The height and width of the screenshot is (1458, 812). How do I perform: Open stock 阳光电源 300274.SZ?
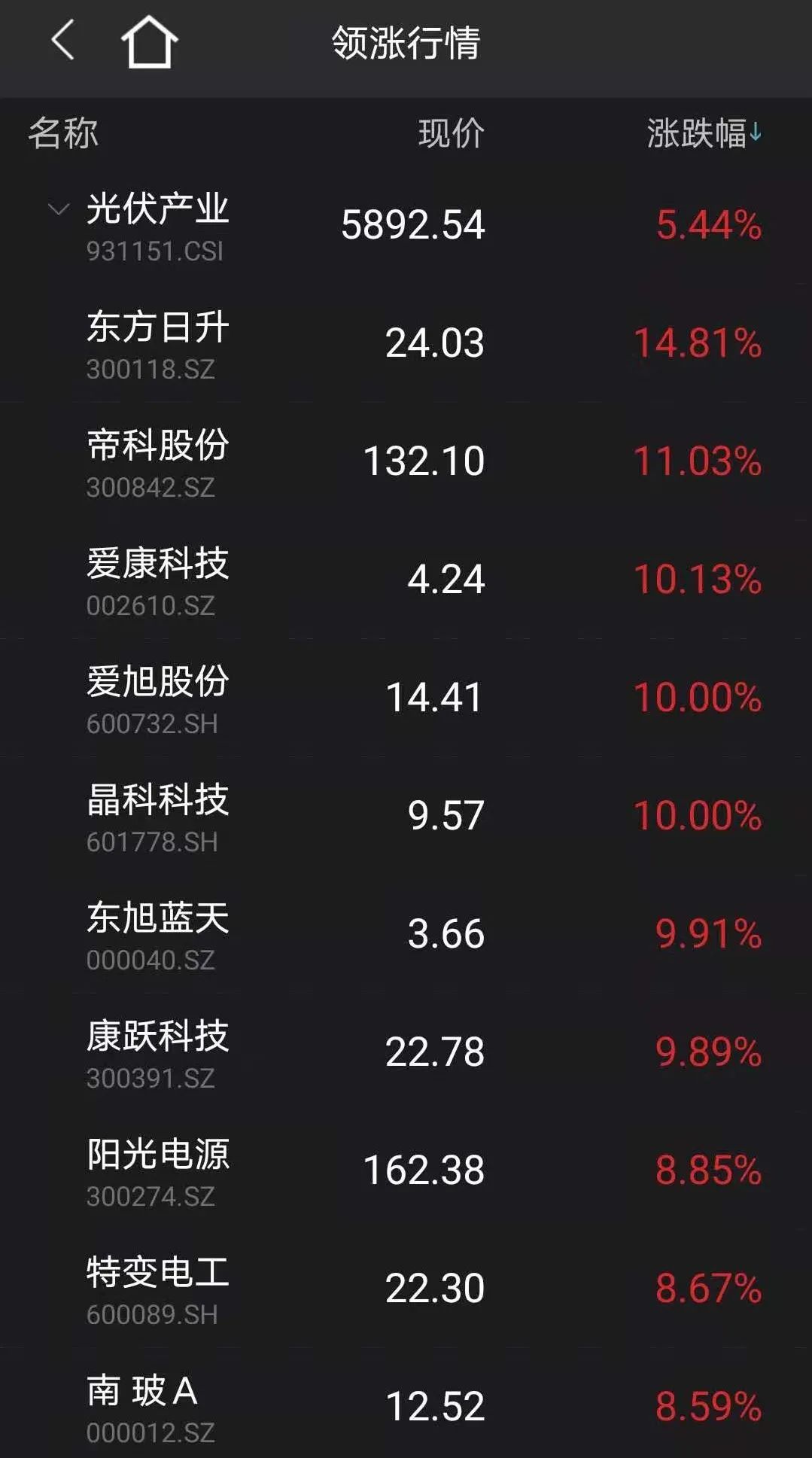pos(406,1170)
